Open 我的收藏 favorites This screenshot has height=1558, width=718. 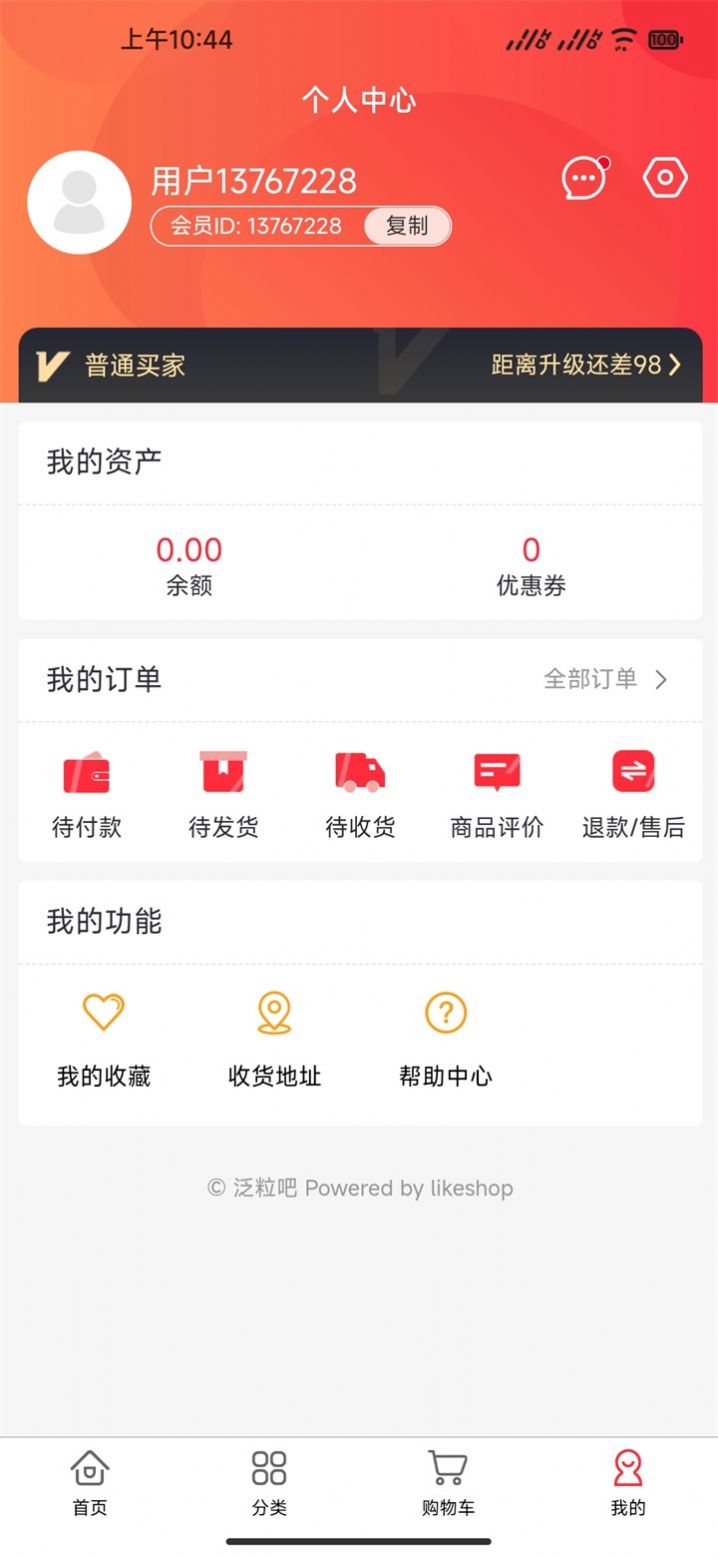[104, 1040]
